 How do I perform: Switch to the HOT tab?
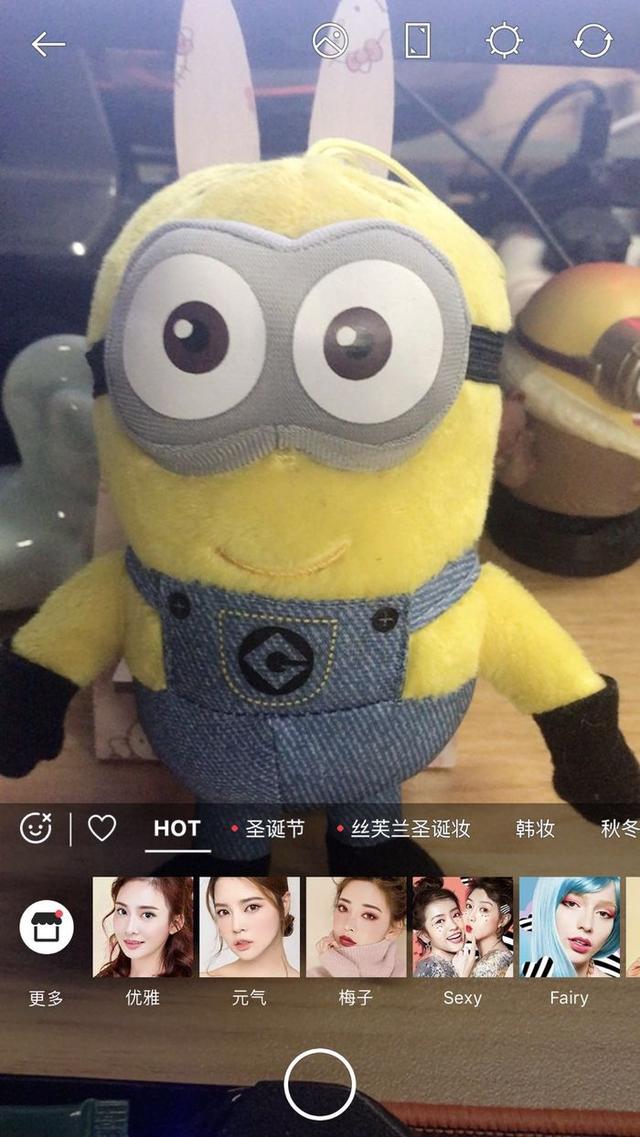click(177, 828)
